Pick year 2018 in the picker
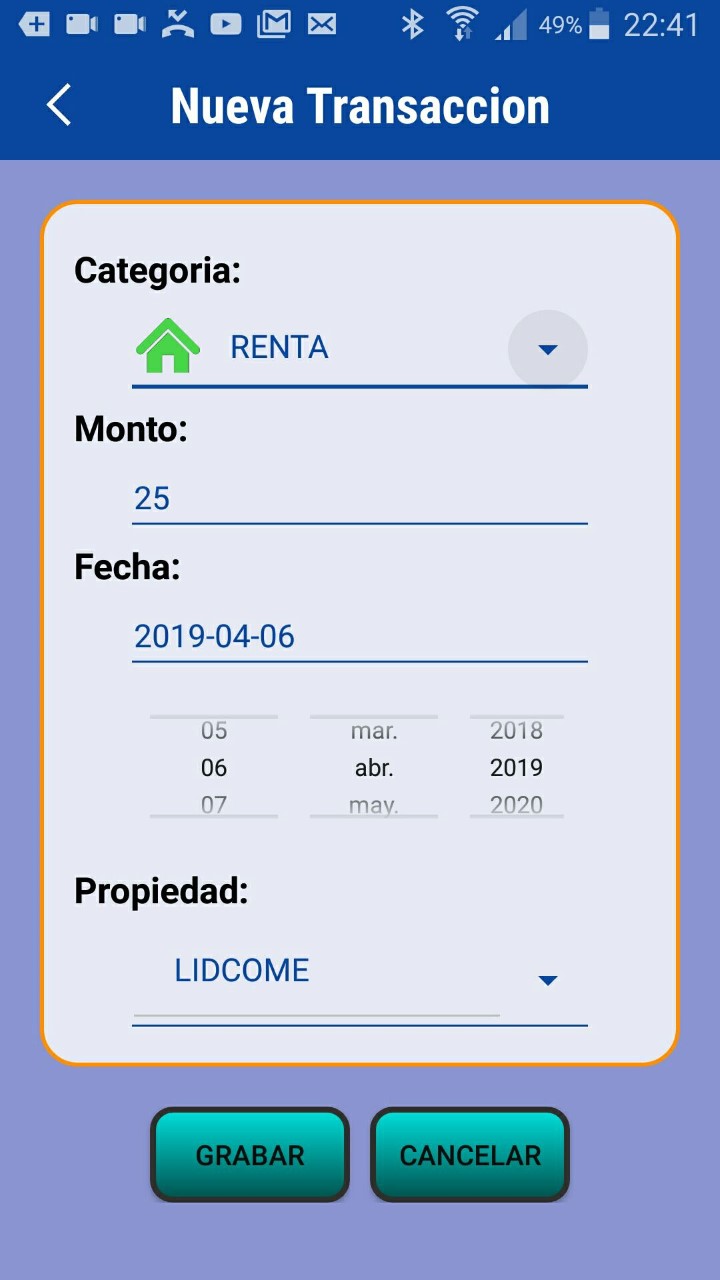Viewport: 720px width, 1280px height. (517, 731)
